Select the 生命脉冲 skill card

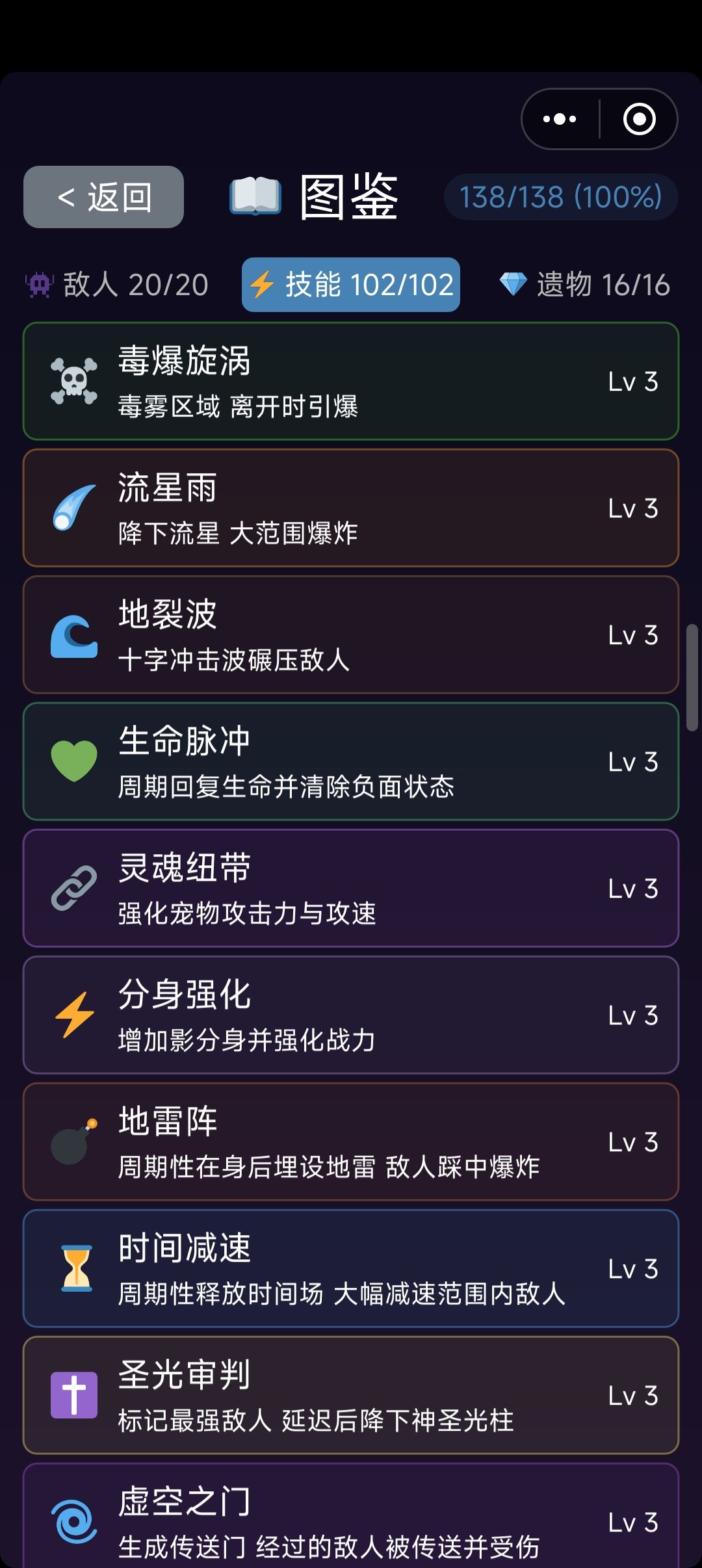tap(351, 761)
